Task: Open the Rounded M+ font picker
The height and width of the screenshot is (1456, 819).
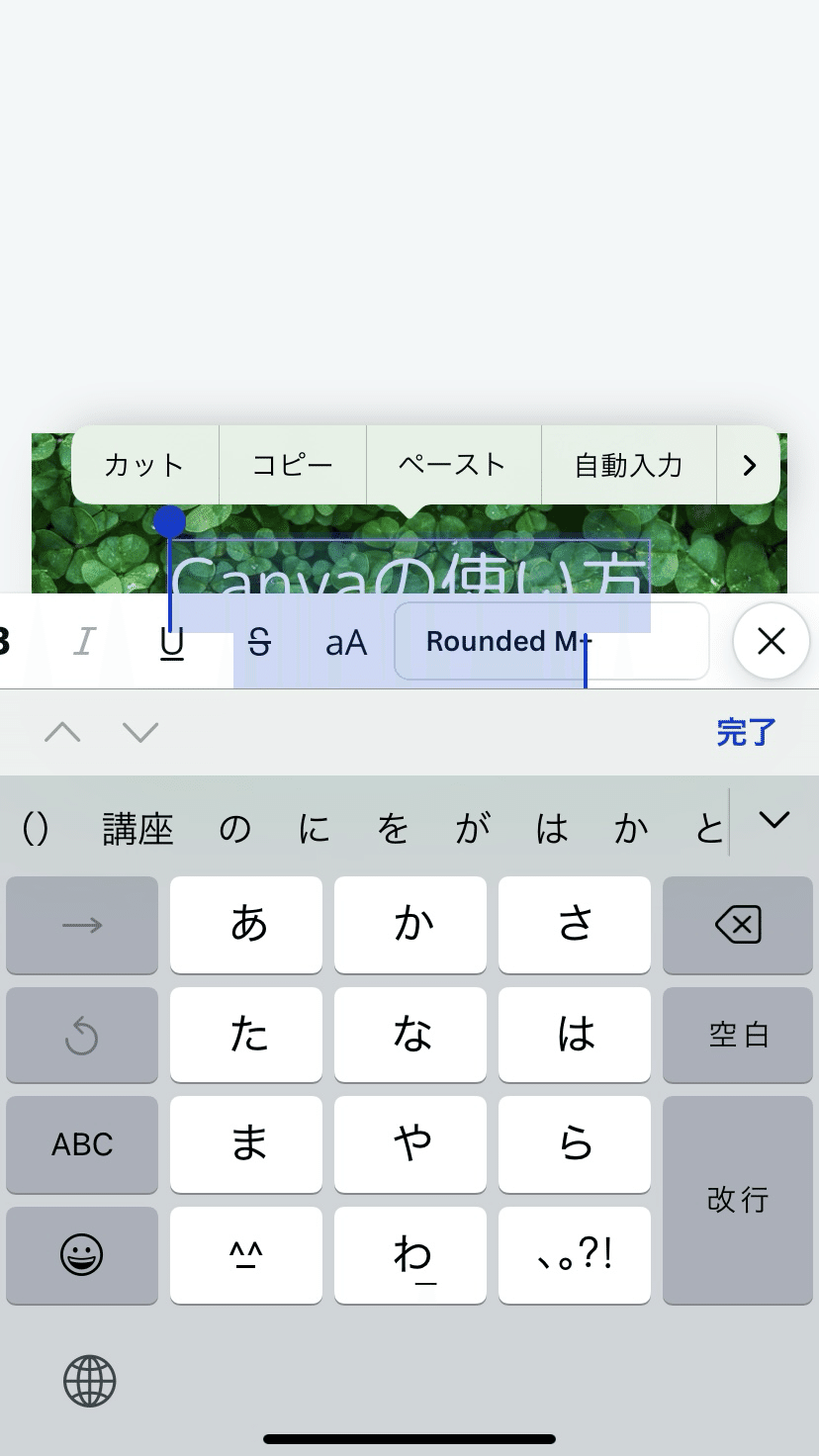Action: pos(552,641)
